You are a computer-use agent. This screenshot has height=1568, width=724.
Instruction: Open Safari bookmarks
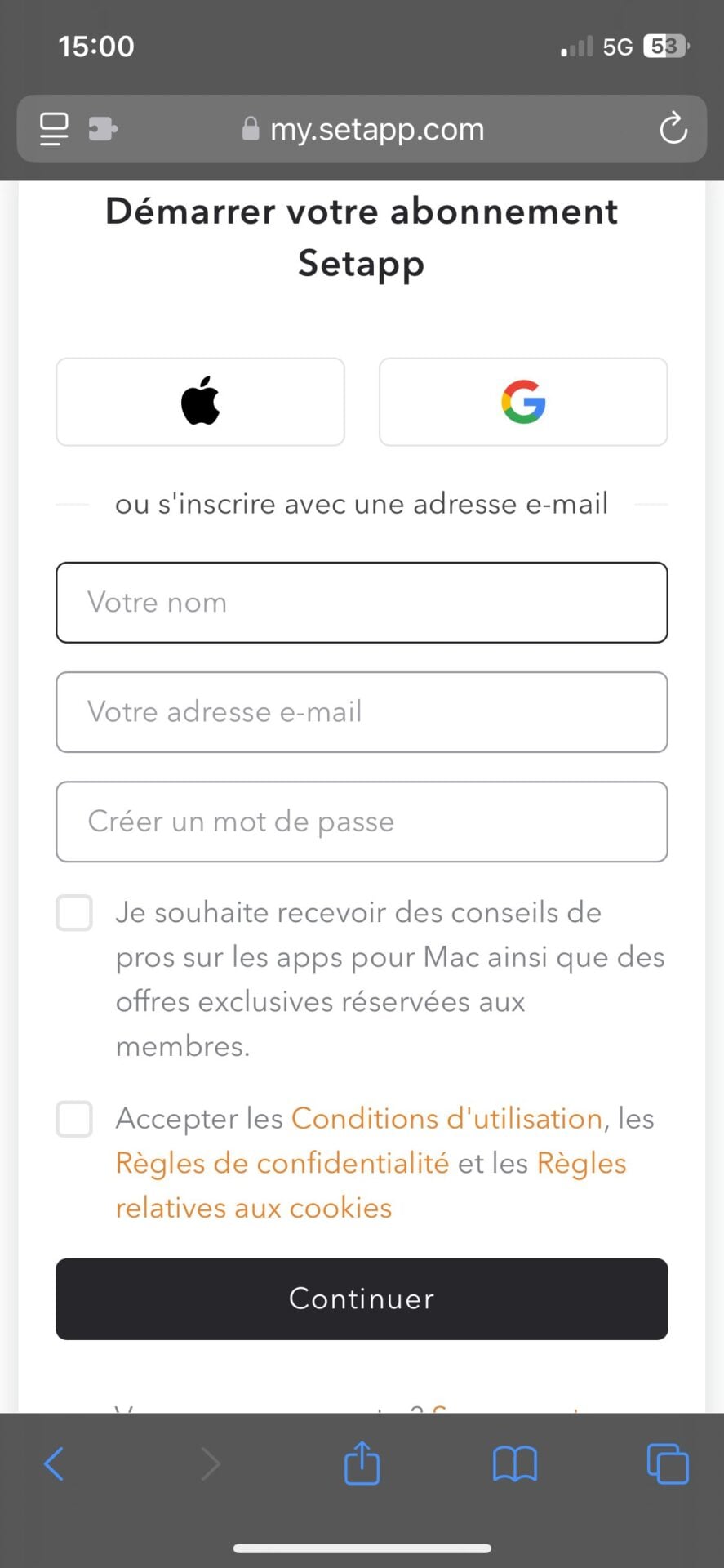coord(515,1463)
